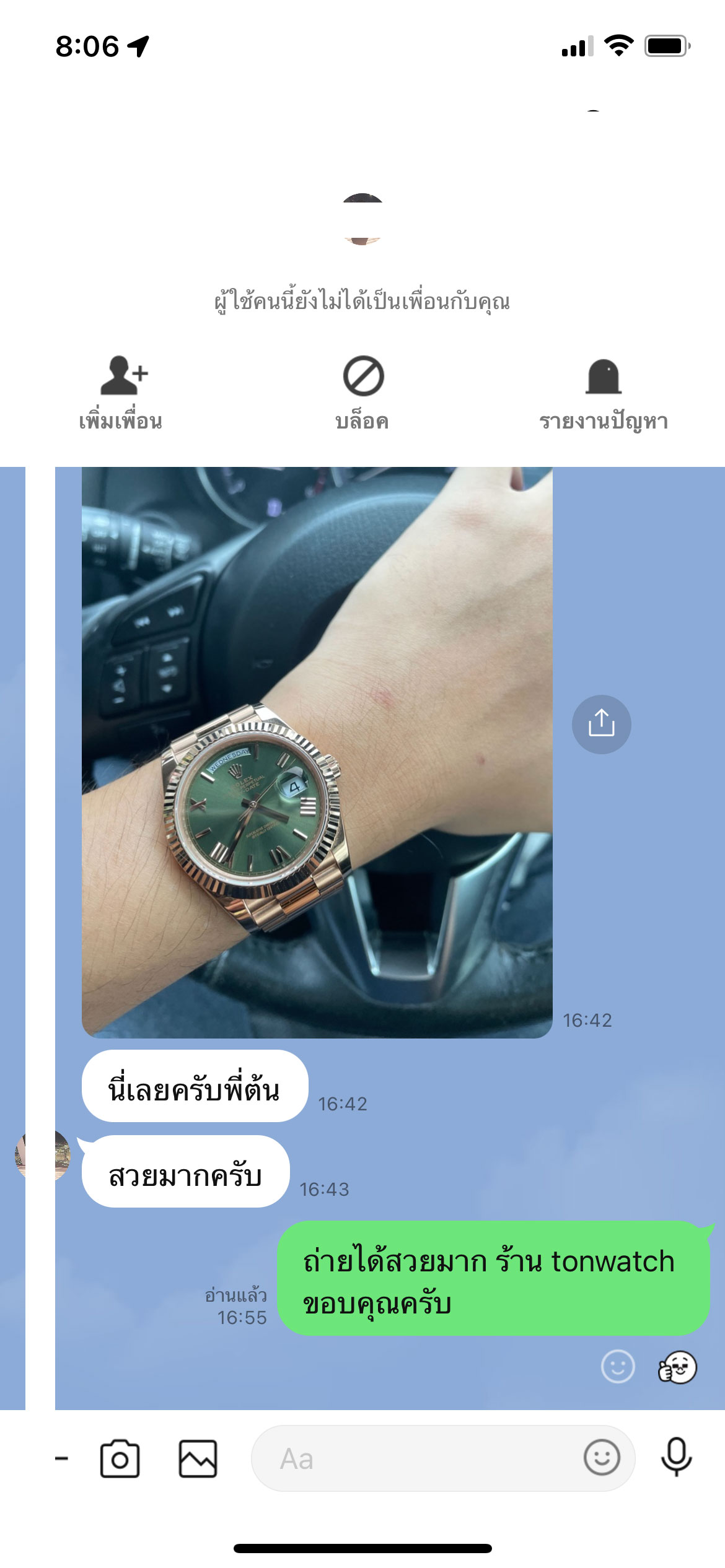Block this user
This screenshot has width=725, height=1568.
tap(363, 393)
